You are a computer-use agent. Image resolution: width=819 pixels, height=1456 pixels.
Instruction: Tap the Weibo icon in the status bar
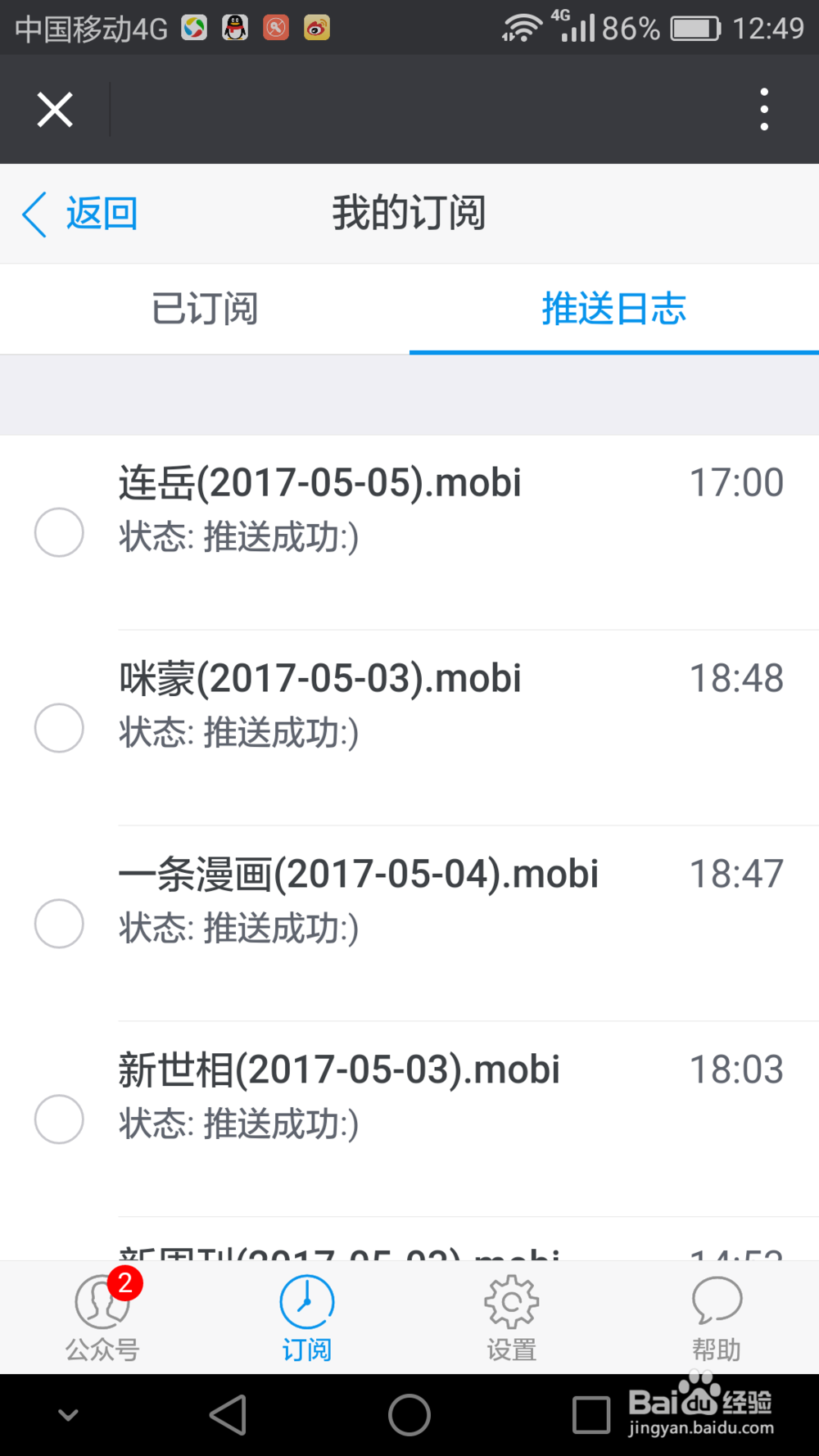(x=316, y=27)
